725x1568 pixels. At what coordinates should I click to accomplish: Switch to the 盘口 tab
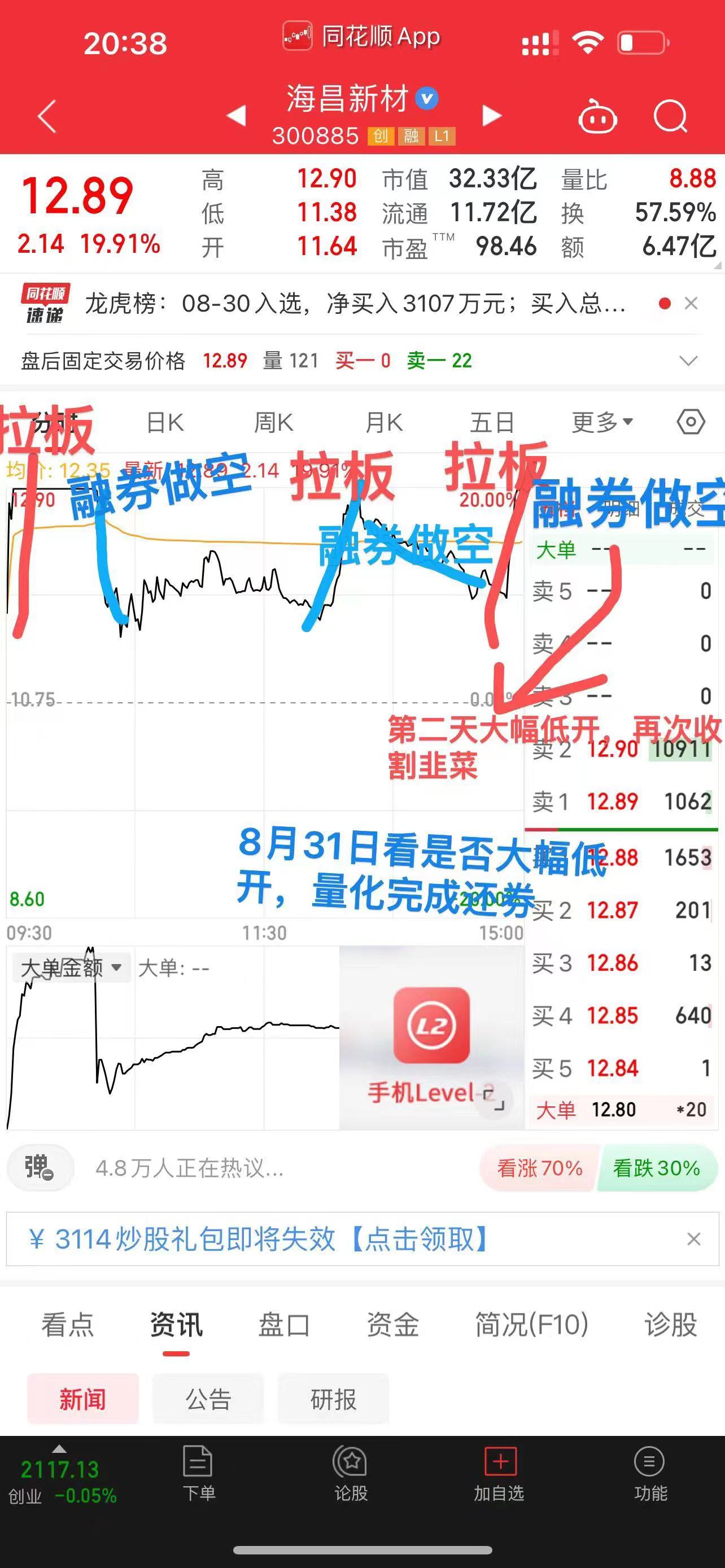[x=284, y=1325]
